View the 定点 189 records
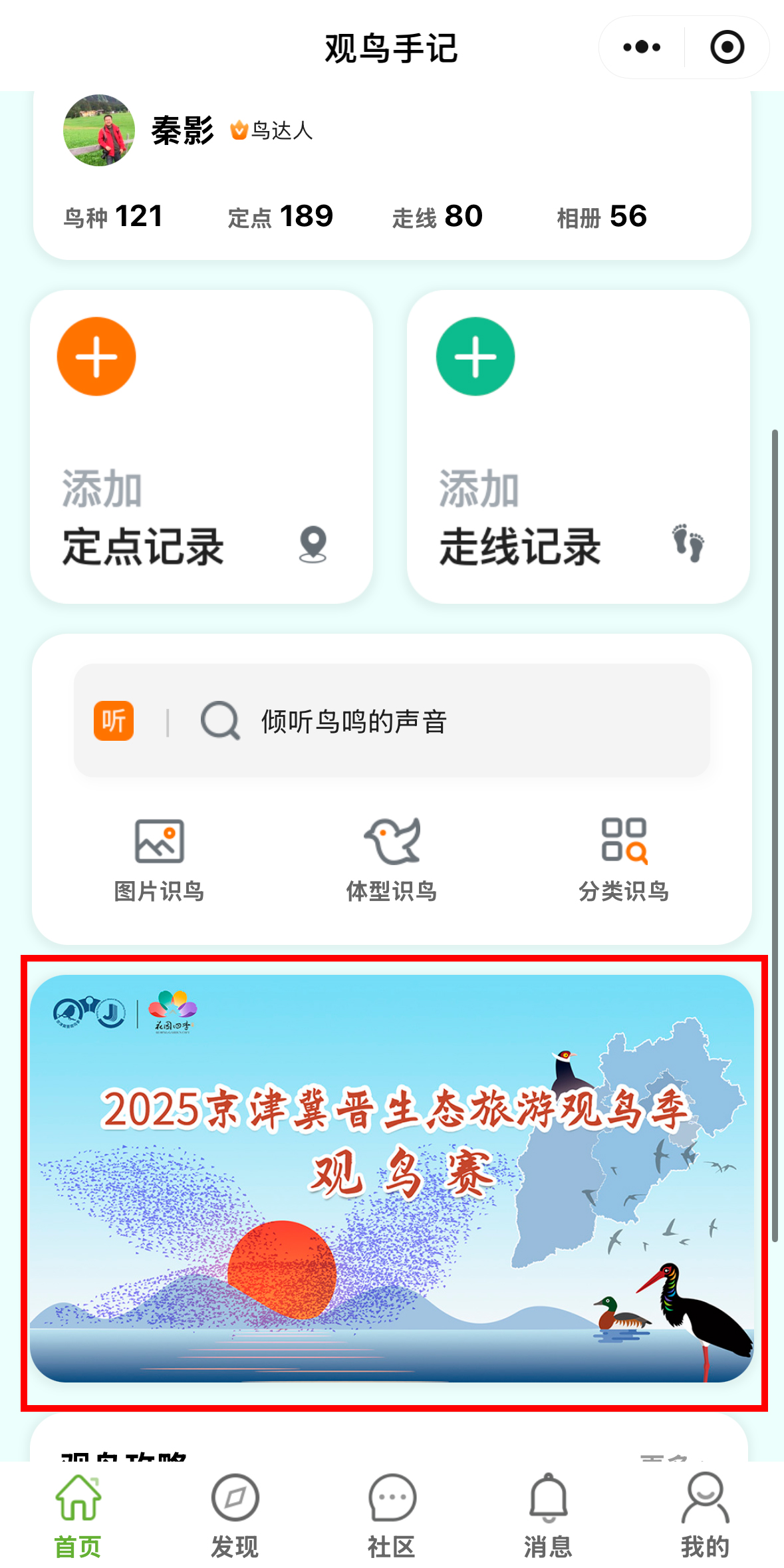The height and width of the screenshot is (1568, 784). [280, 217]
